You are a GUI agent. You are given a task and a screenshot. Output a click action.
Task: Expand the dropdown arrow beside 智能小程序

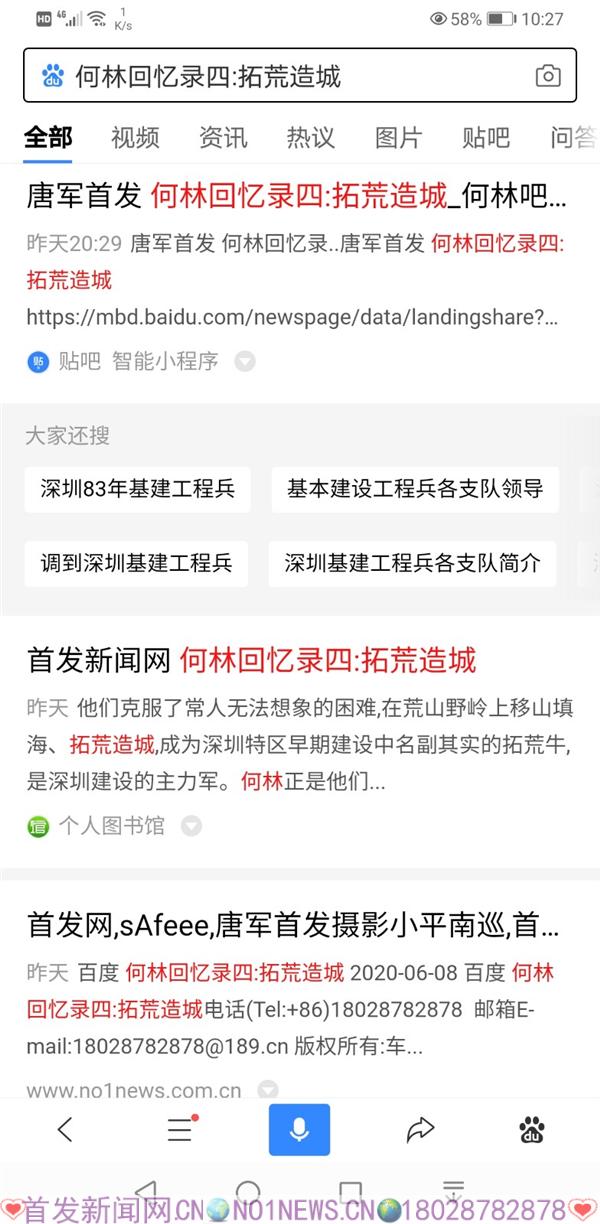point(245,362)
